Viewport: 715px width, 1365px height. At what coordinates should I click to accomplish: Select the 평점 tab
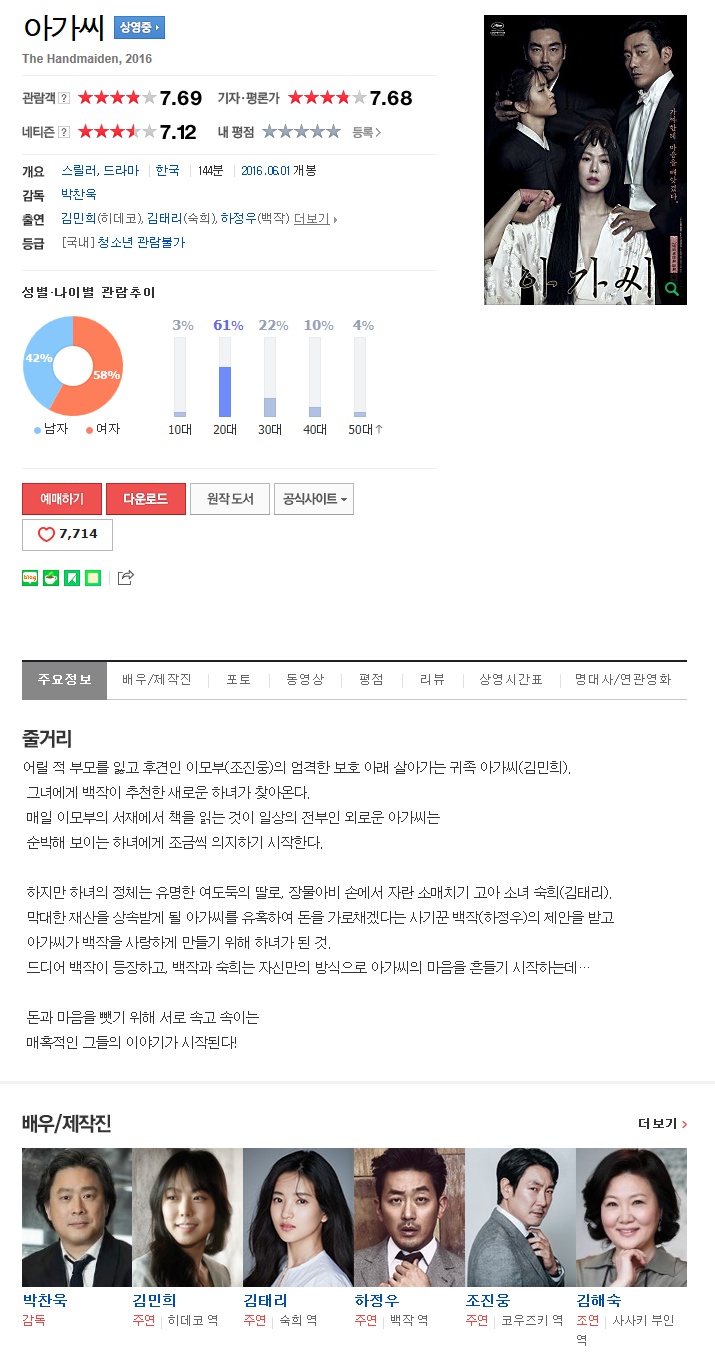[x=371, y=680]
